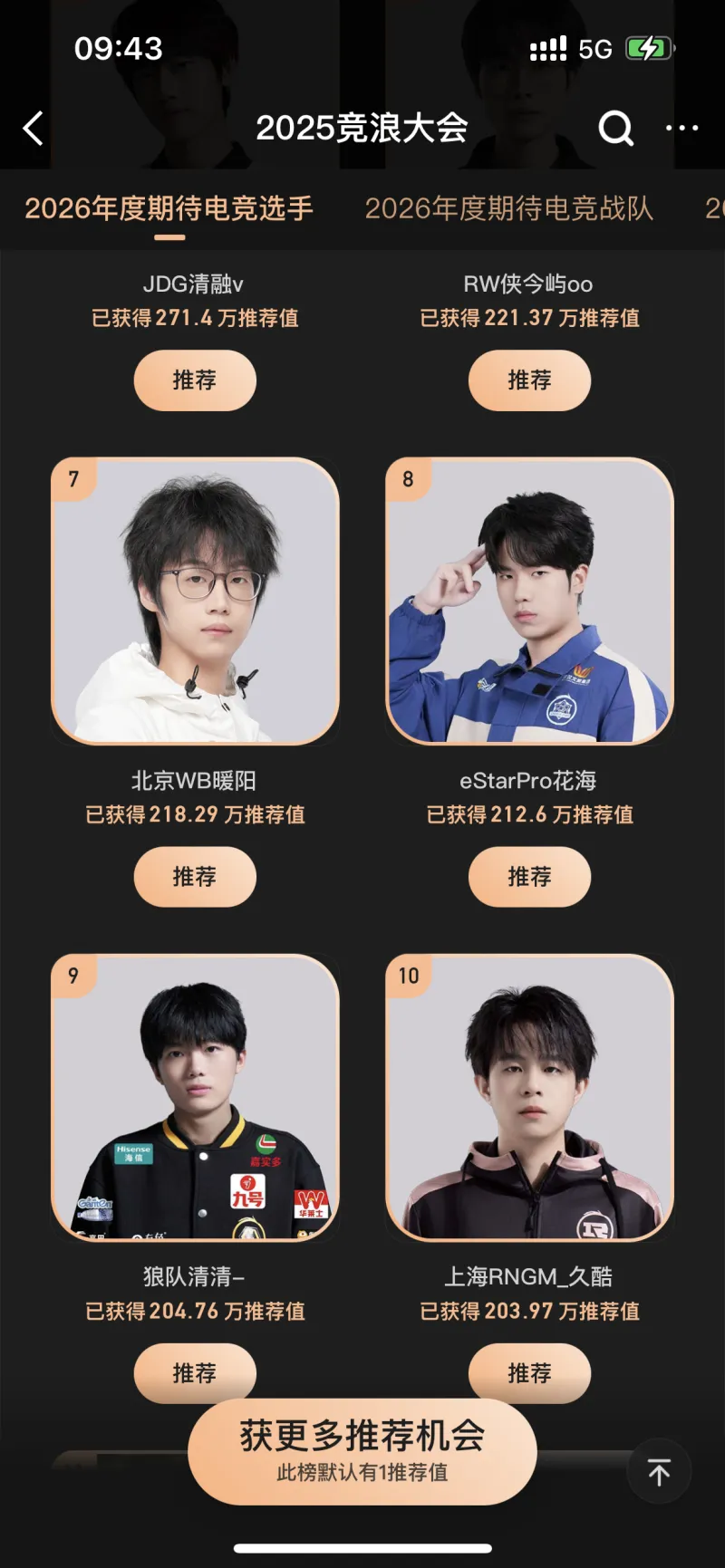This screenshot has height=1568, width=725.
Task: Jump back to top with arrow button
Action: pos(659,1472)
